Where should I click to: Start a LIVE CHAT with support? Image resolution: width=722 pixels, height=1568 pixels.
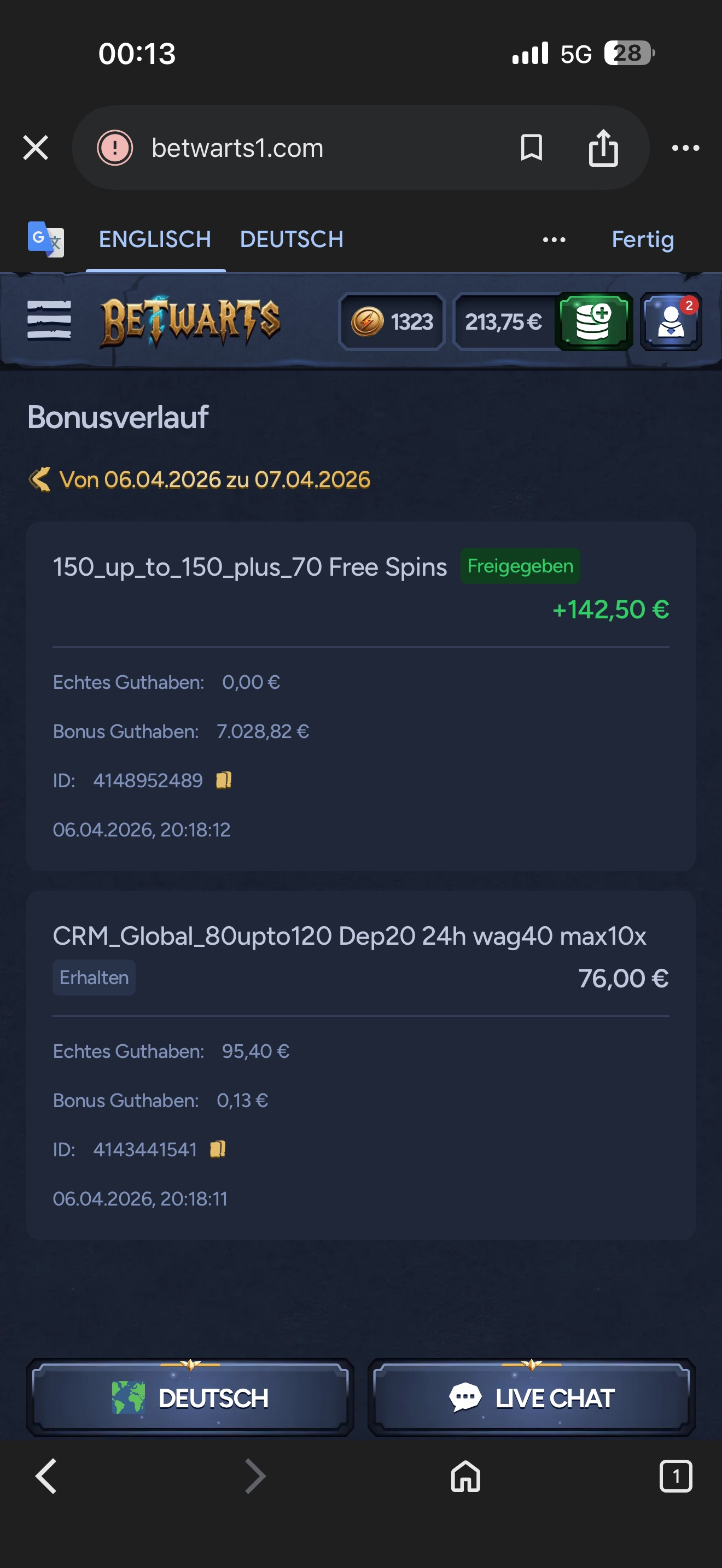531,1397
